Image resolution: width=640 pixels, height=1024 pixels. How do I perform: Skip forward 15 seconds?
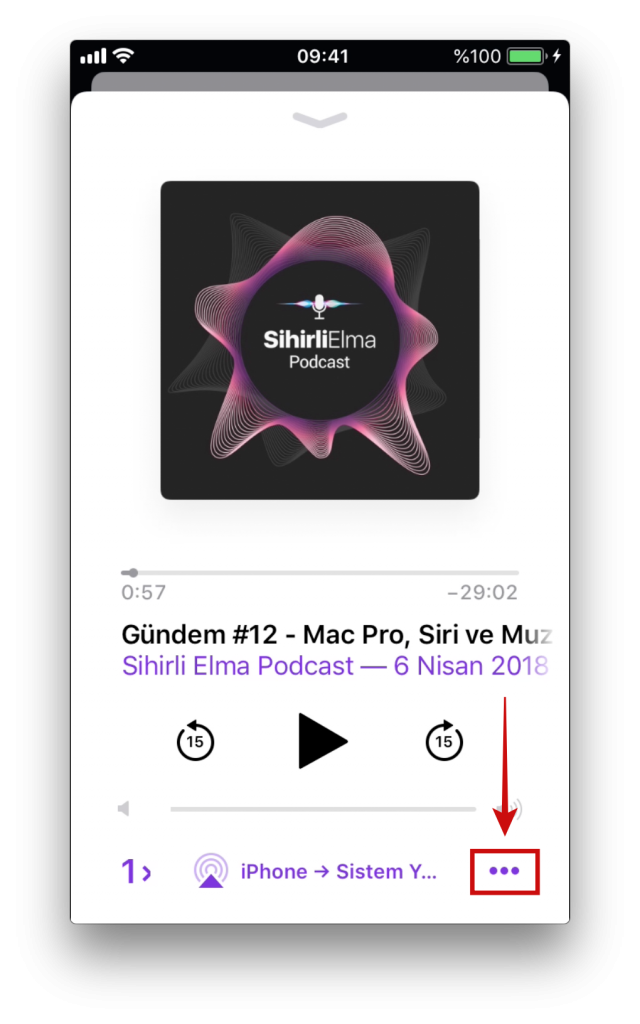tap(444, 741)
